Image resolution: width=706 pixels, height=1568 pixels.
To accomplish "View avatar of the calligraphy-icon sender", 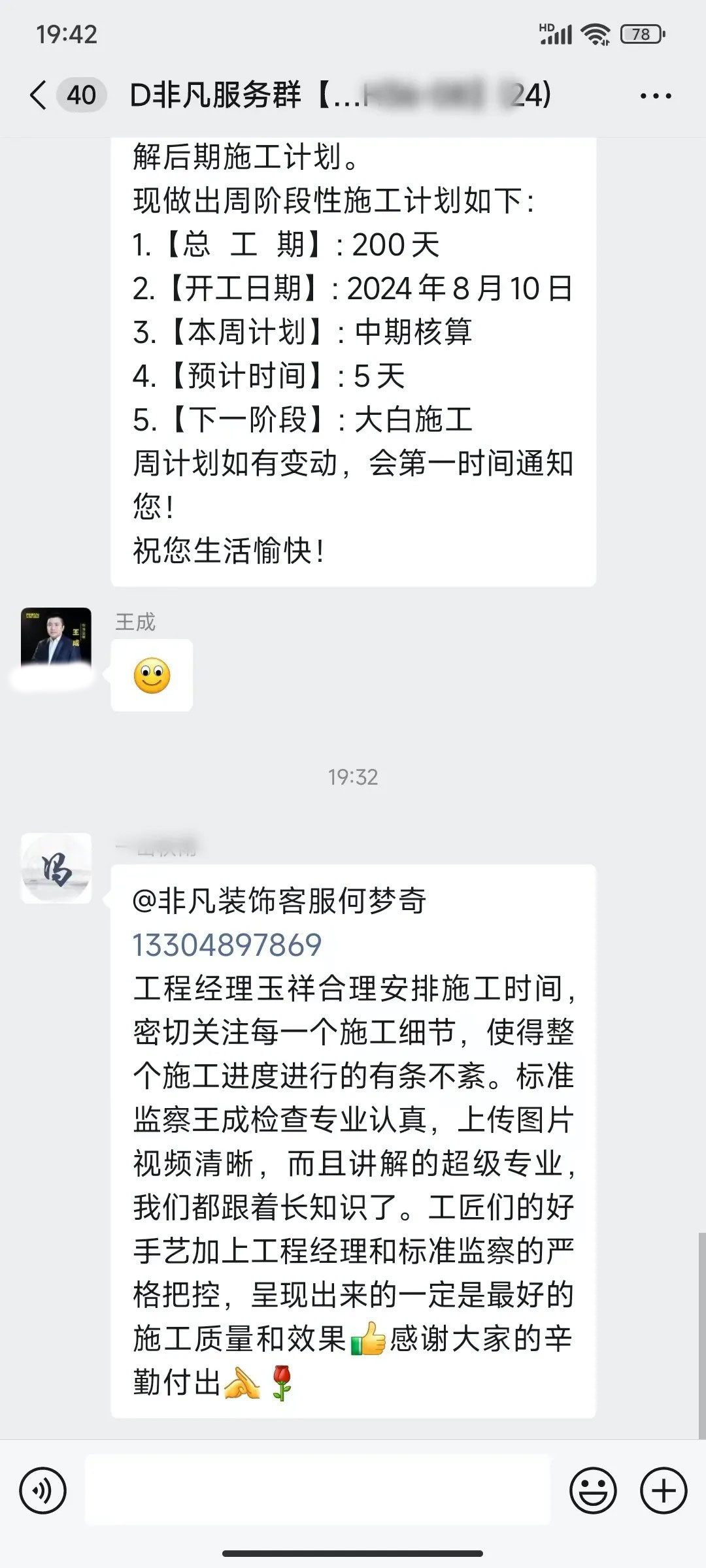I will pos(56,868).
